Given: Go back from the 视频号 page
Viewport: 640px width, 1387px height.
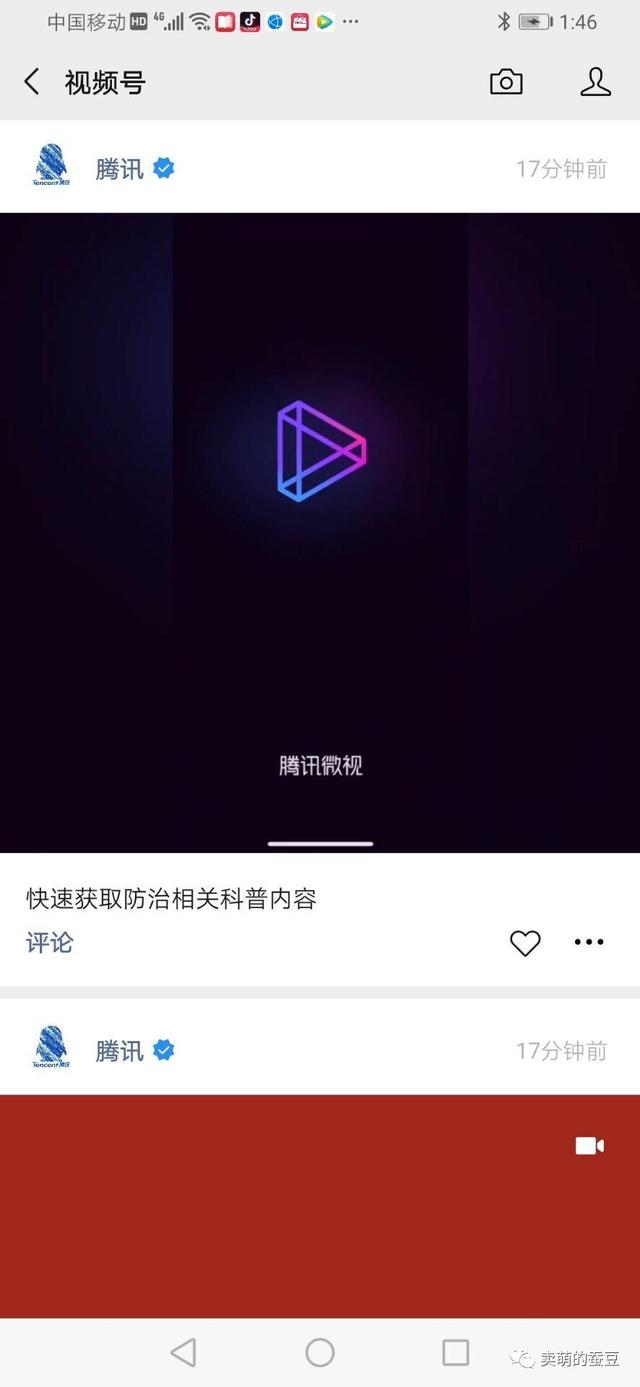Looking at the screenshot, I should coord(32,82).
